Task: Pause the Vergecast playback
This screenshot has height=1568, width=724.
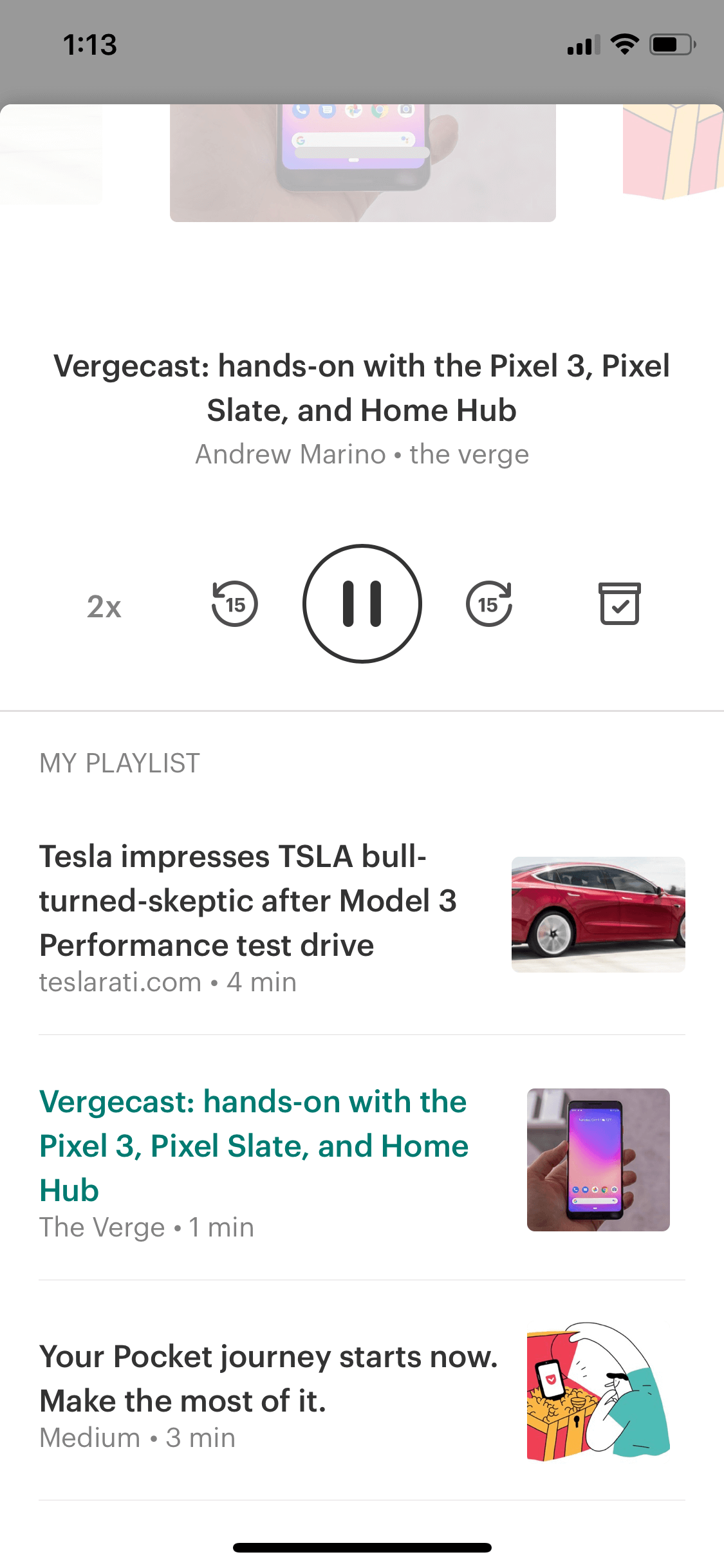Action: click(x=362, y=604)
